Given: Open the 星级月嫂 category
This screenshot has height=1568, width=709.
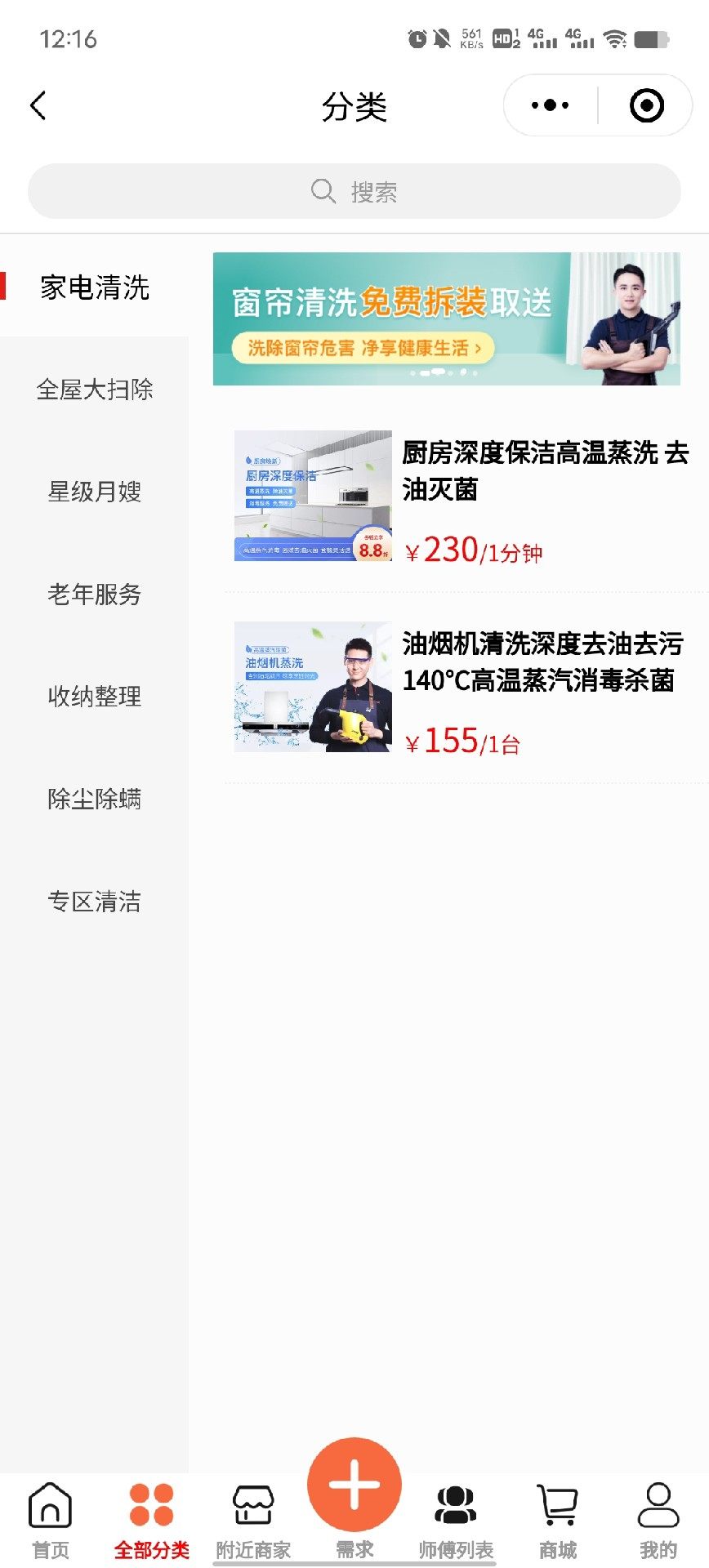Looking at the screenshot, I should [95, 492].
